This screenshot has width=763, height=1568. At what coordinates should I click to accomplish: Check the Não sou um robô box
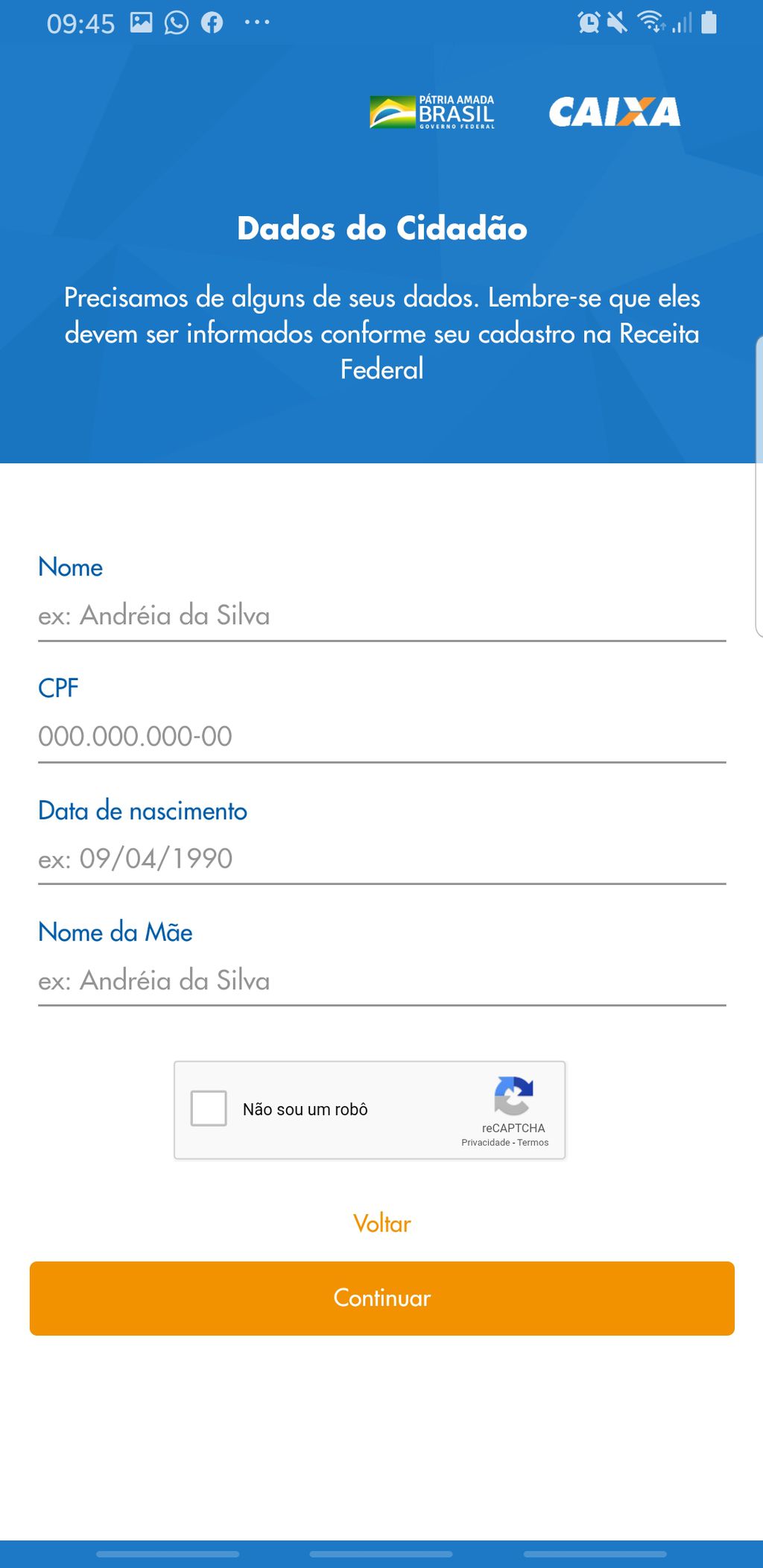[x=209, y=1108]
